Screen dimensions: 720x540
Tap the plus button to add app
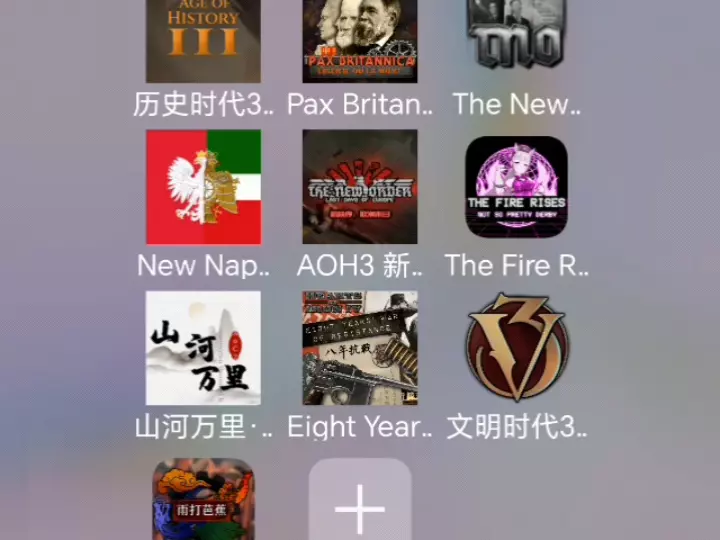[x=360, y=499]
